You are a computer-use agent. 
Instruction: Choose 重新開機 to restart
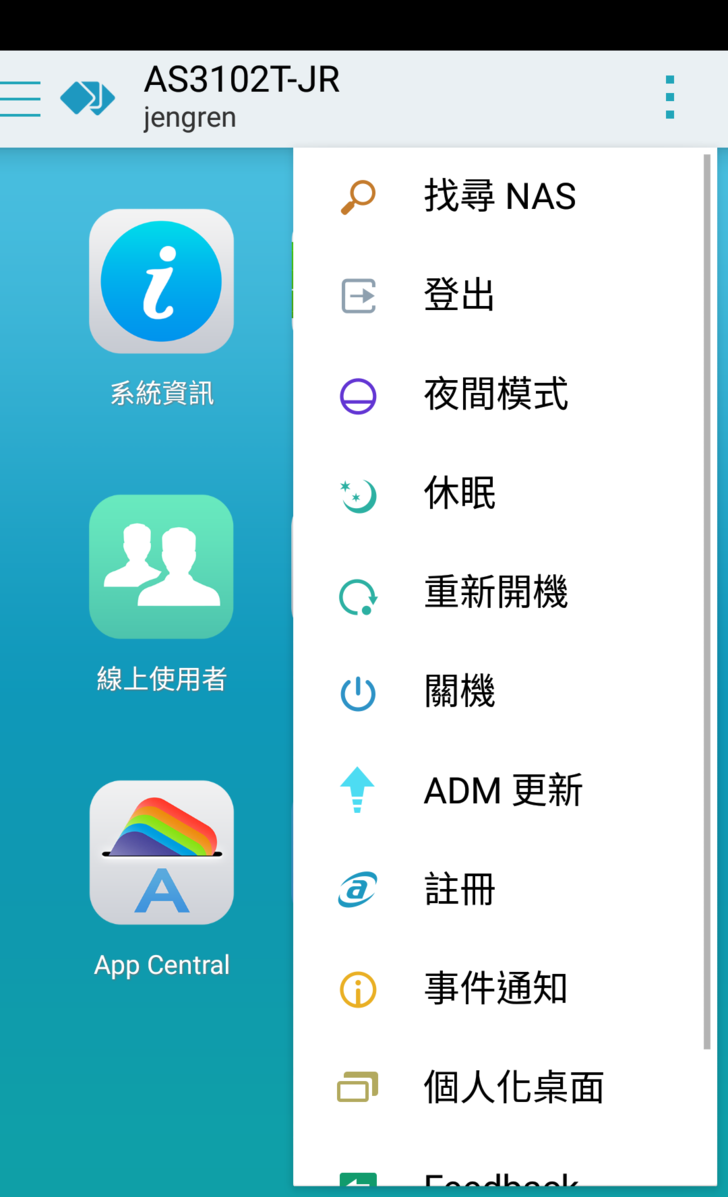click(495, 592)
